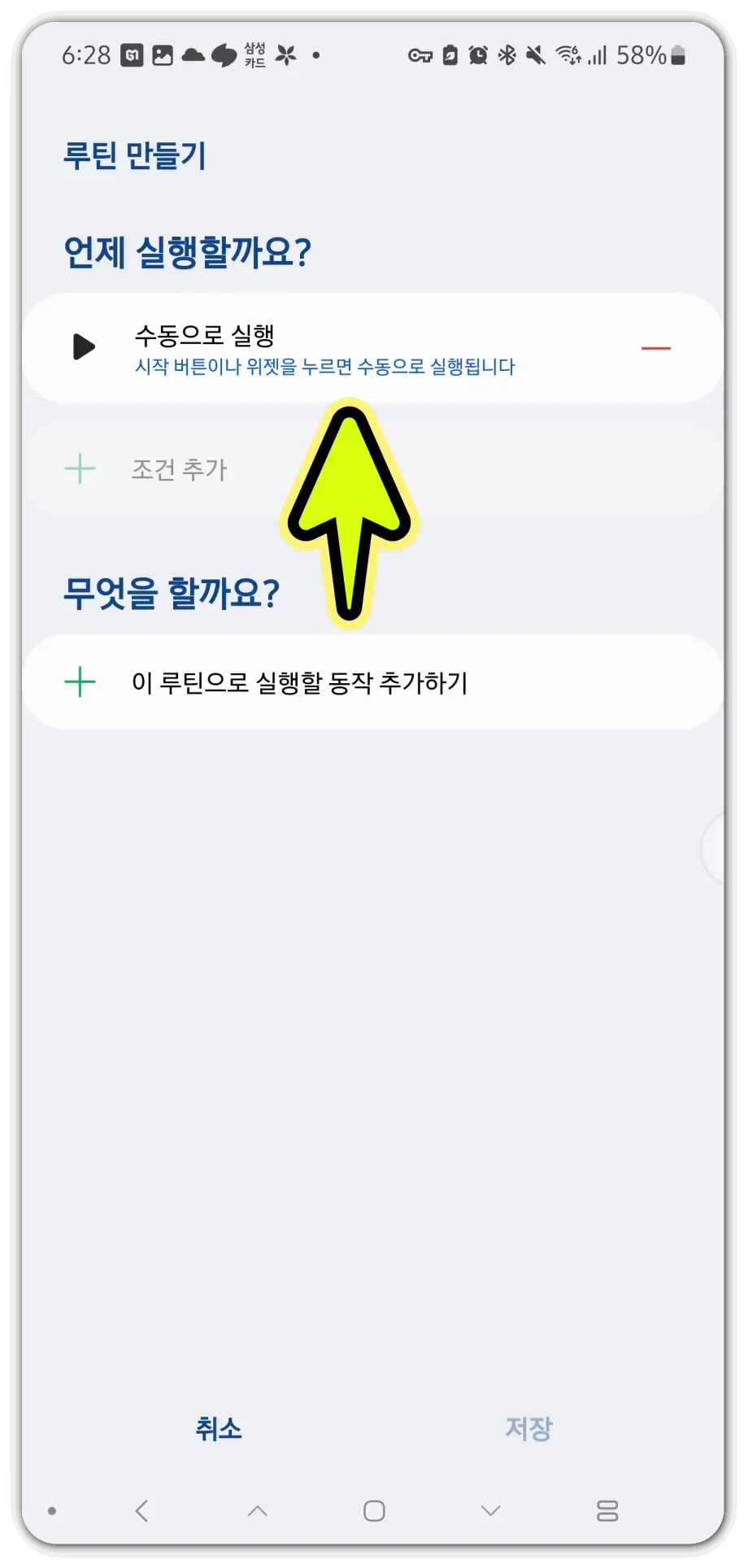
Task: Tap the home circle navigation button
Action: [374, 1511]
